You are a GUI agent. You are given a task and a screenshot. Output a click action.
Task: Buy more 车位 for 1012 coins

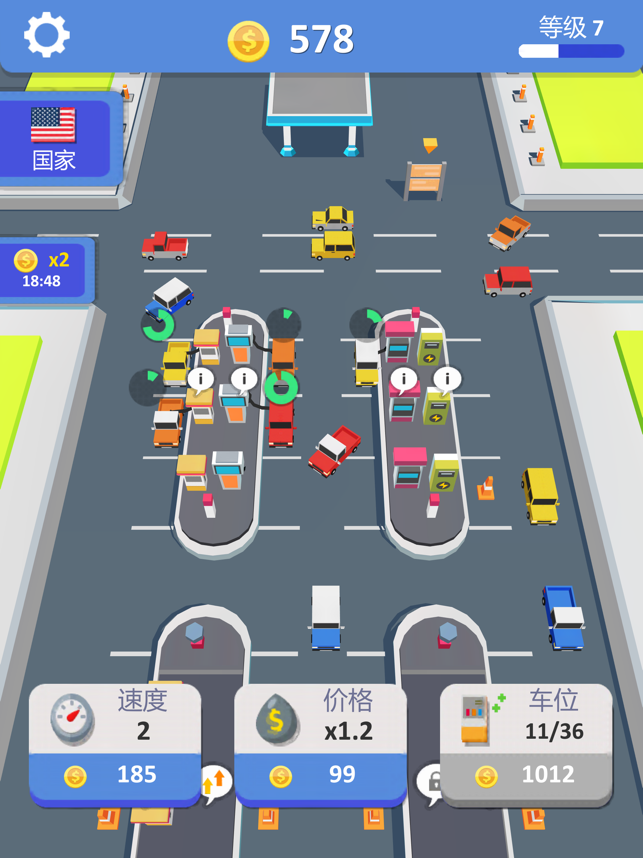(526, 774)
